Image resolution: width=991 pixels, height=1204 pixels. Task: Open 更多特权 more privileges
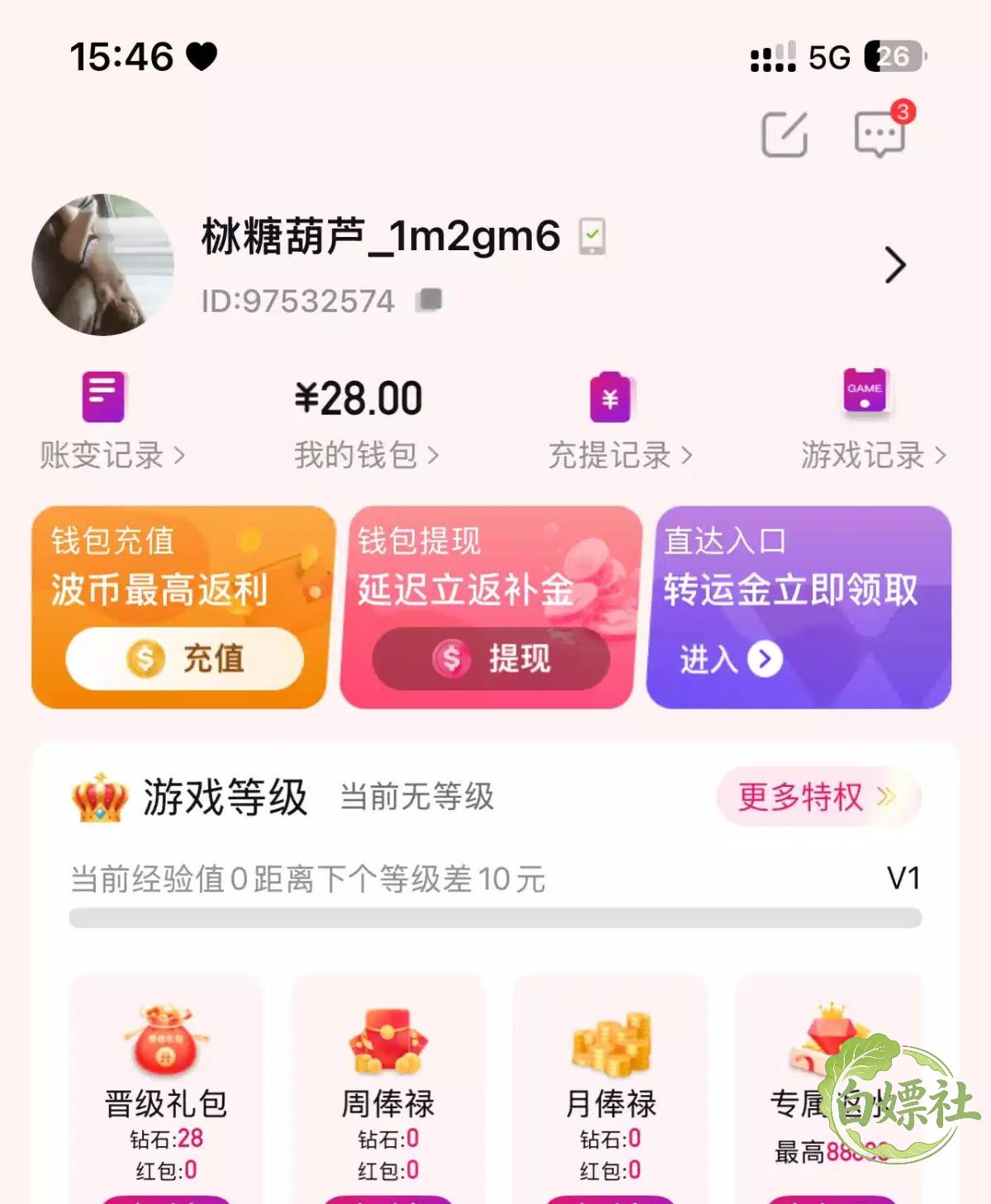click(x=818, y=797)
